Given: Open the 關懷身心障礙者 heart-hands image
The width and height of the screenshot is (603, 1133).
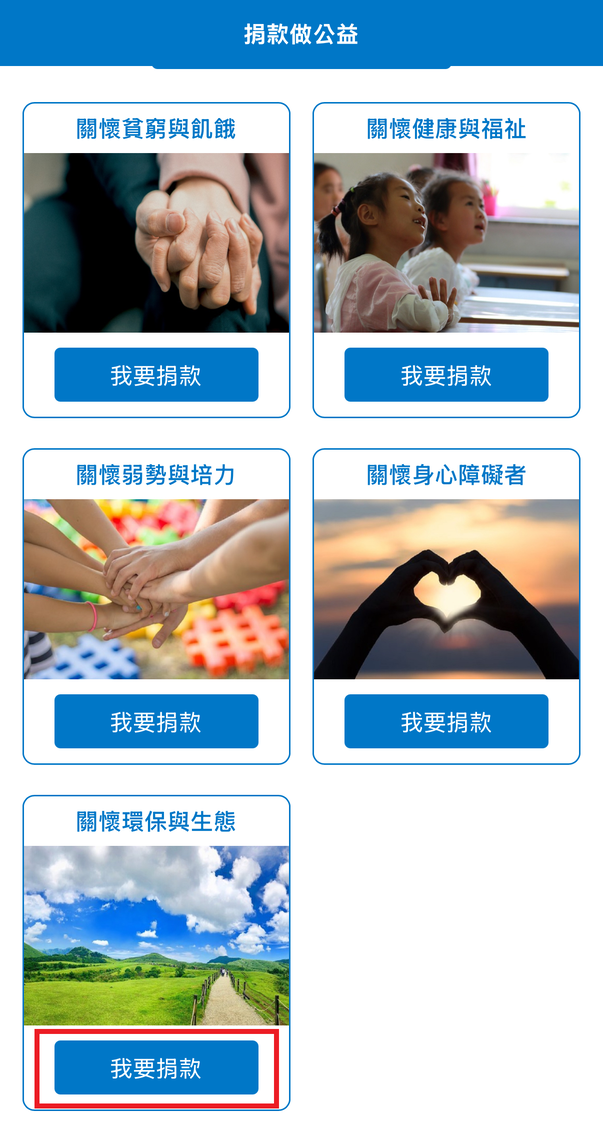Looking at the screenshot, I should click(x=446, y=589).
